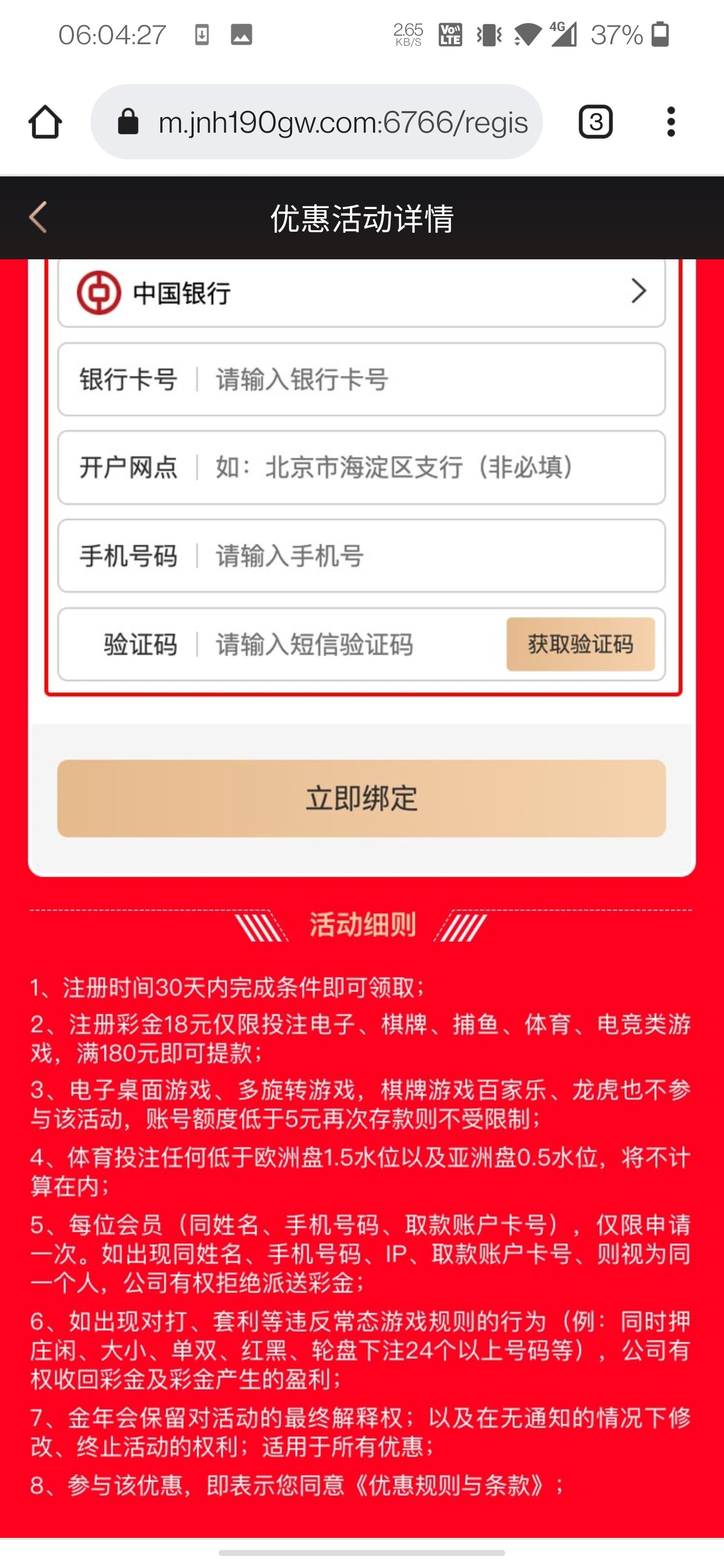Tap 获取验证码 to request code
724x1568 pixels.
580,644
